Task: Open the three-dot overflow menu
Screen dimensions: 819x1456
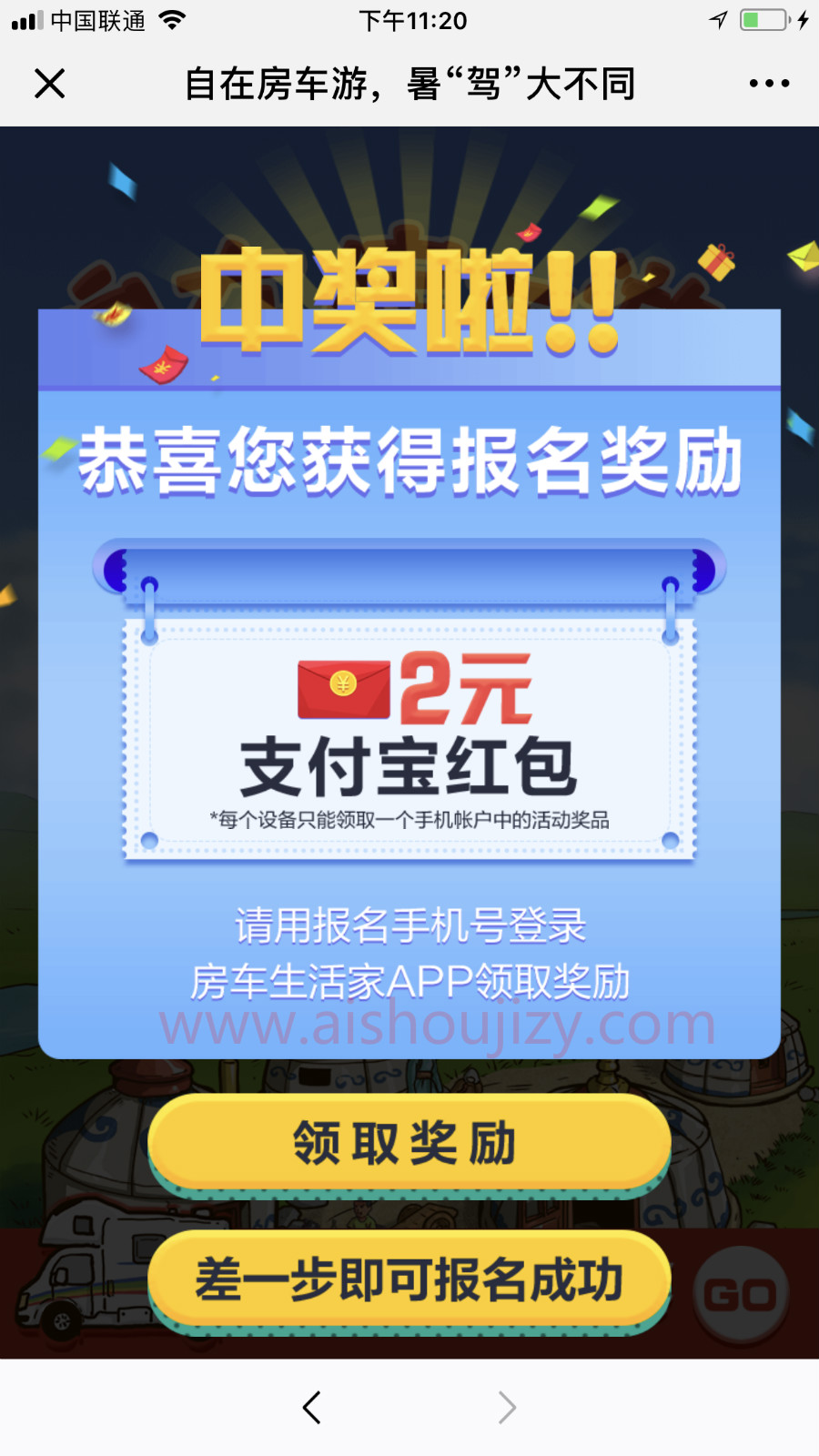Action: coord(769,84)
